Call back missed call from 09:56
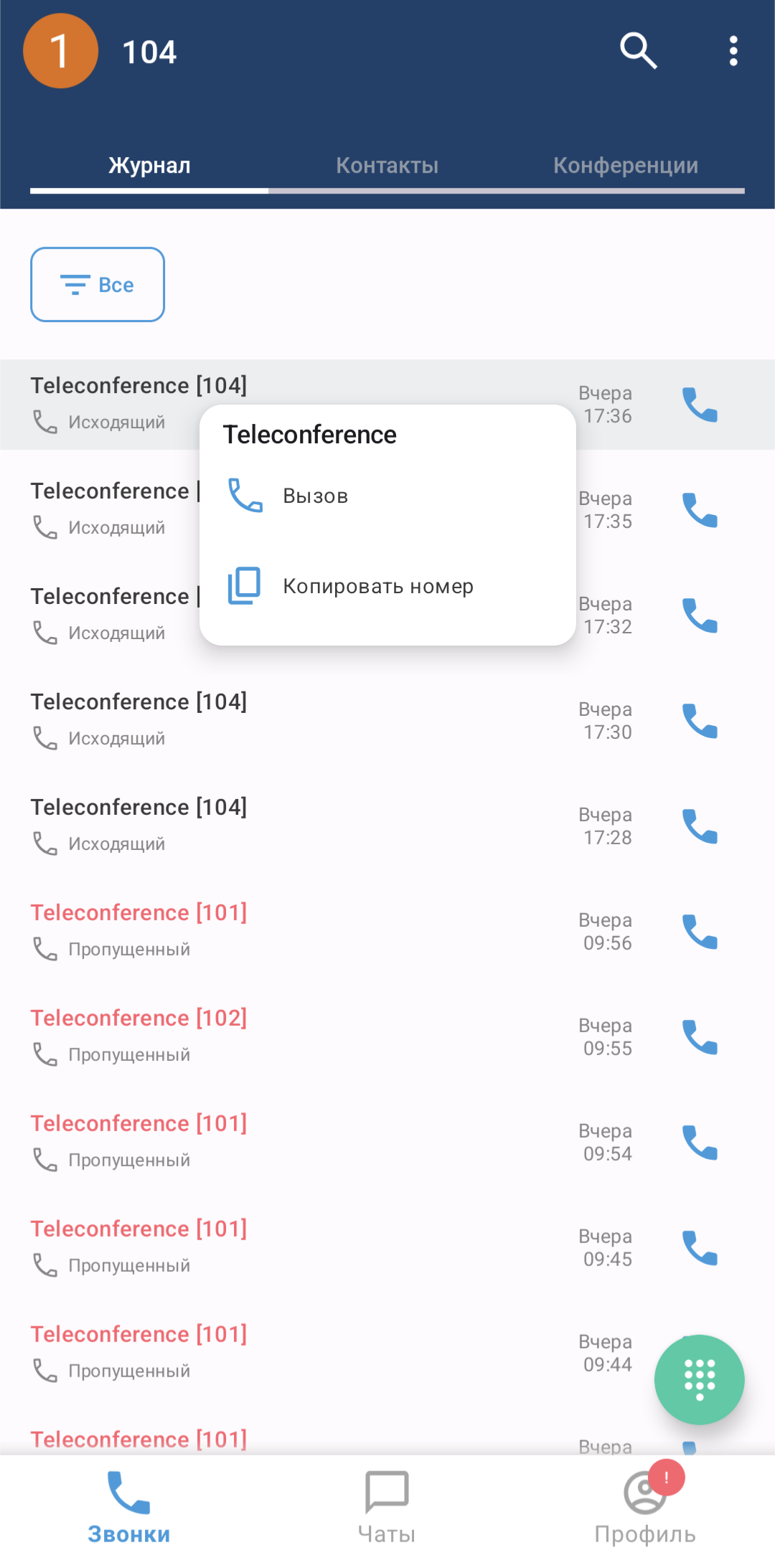The image size is (775, 1568). [x=699, y=932]
